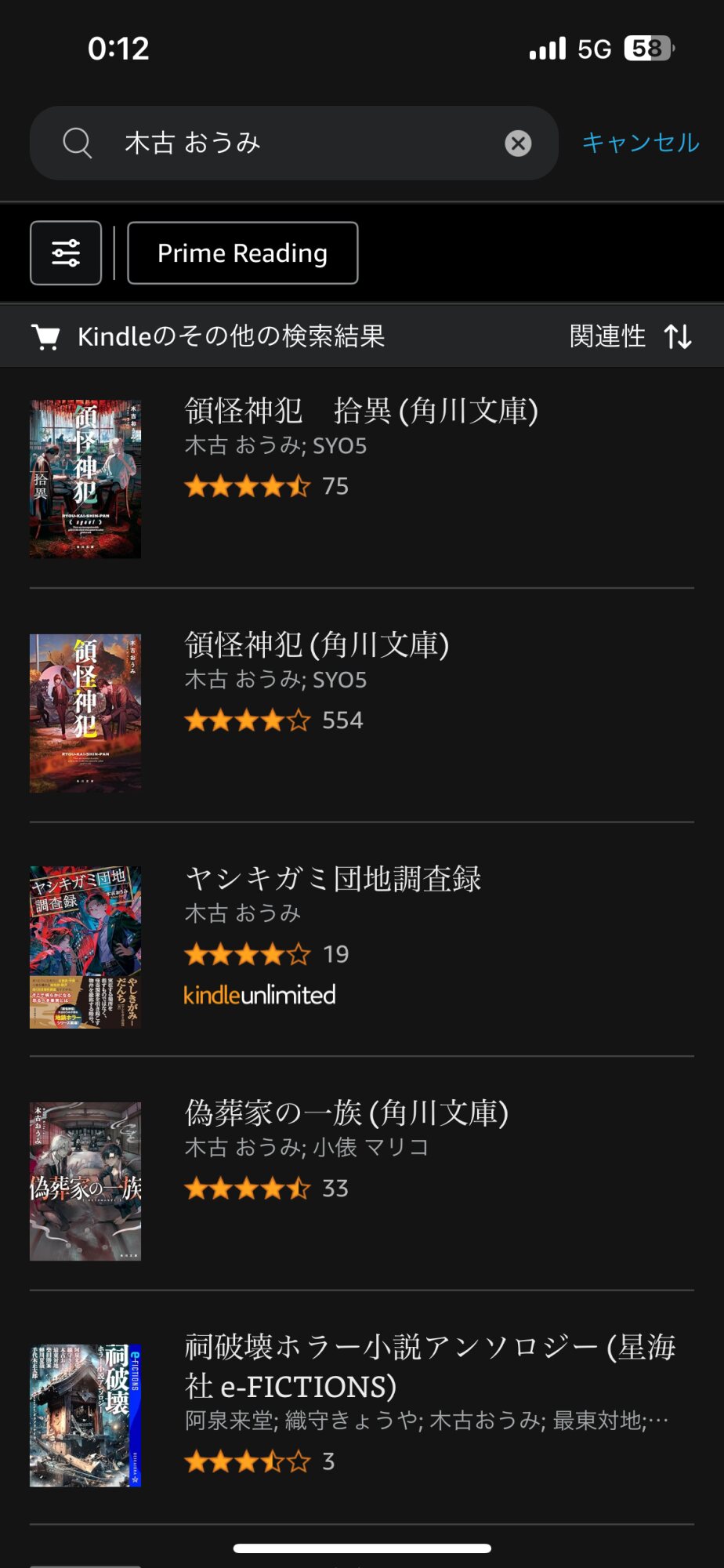View 偽葬家の一族 (角川文庫) book details
724x1568 pixels.
point(347,1113)
